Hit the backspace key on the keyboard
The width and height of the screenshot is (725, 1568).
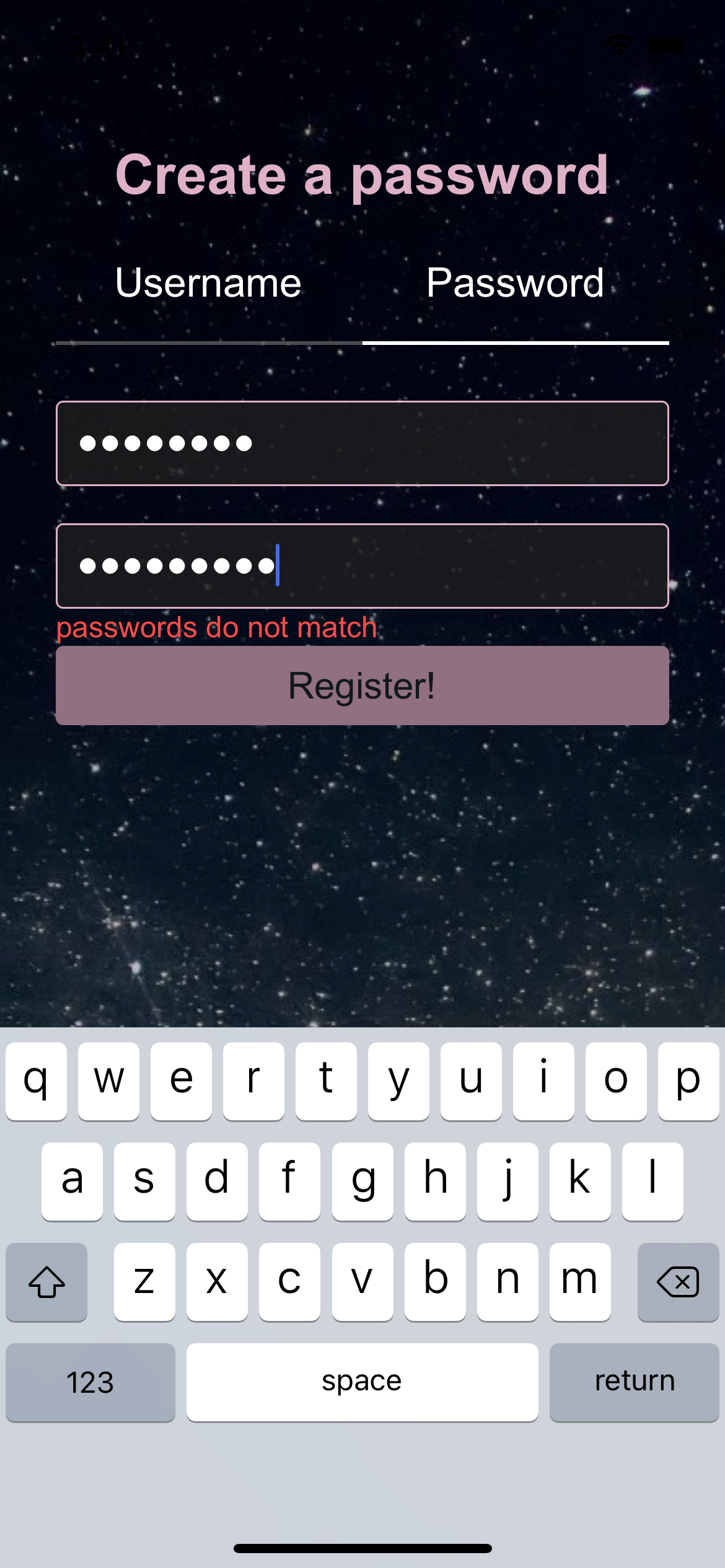pyautogui.click(x=678, y=1282)
